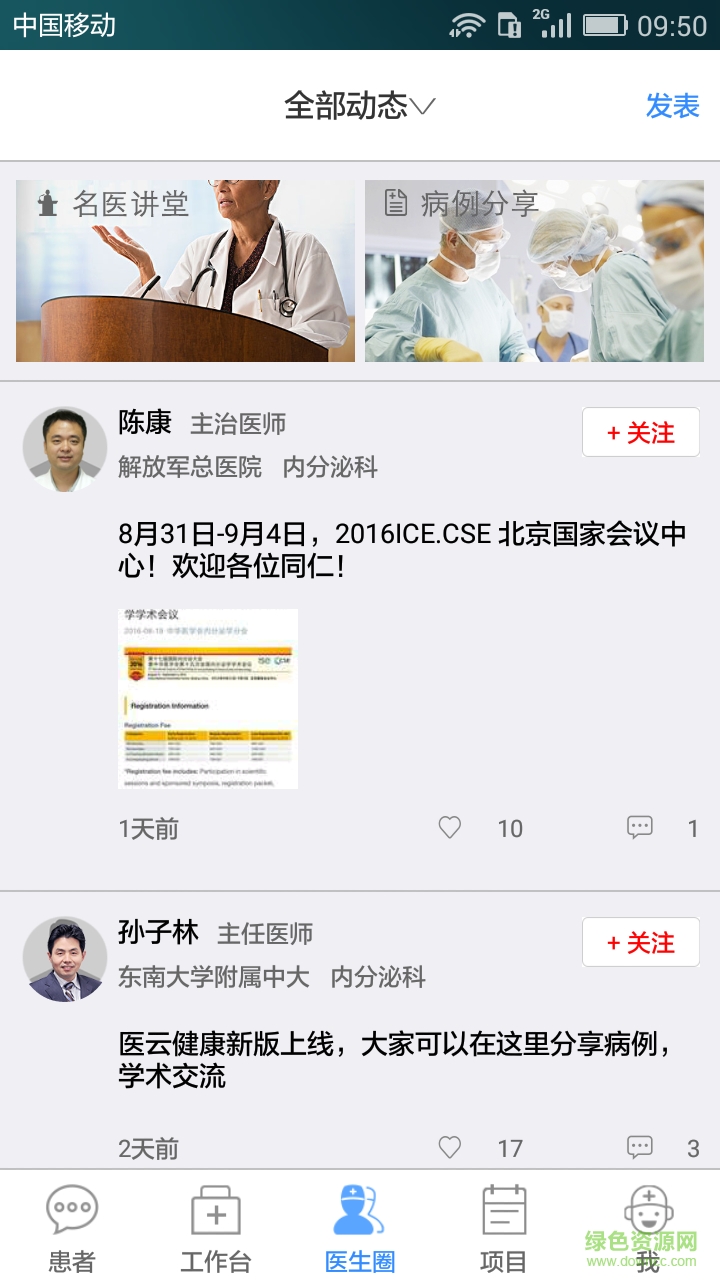Screen dimensions: 720x1280
Task: Tap the 医生圈 doctor circle icon
Action: (360, 1210)
